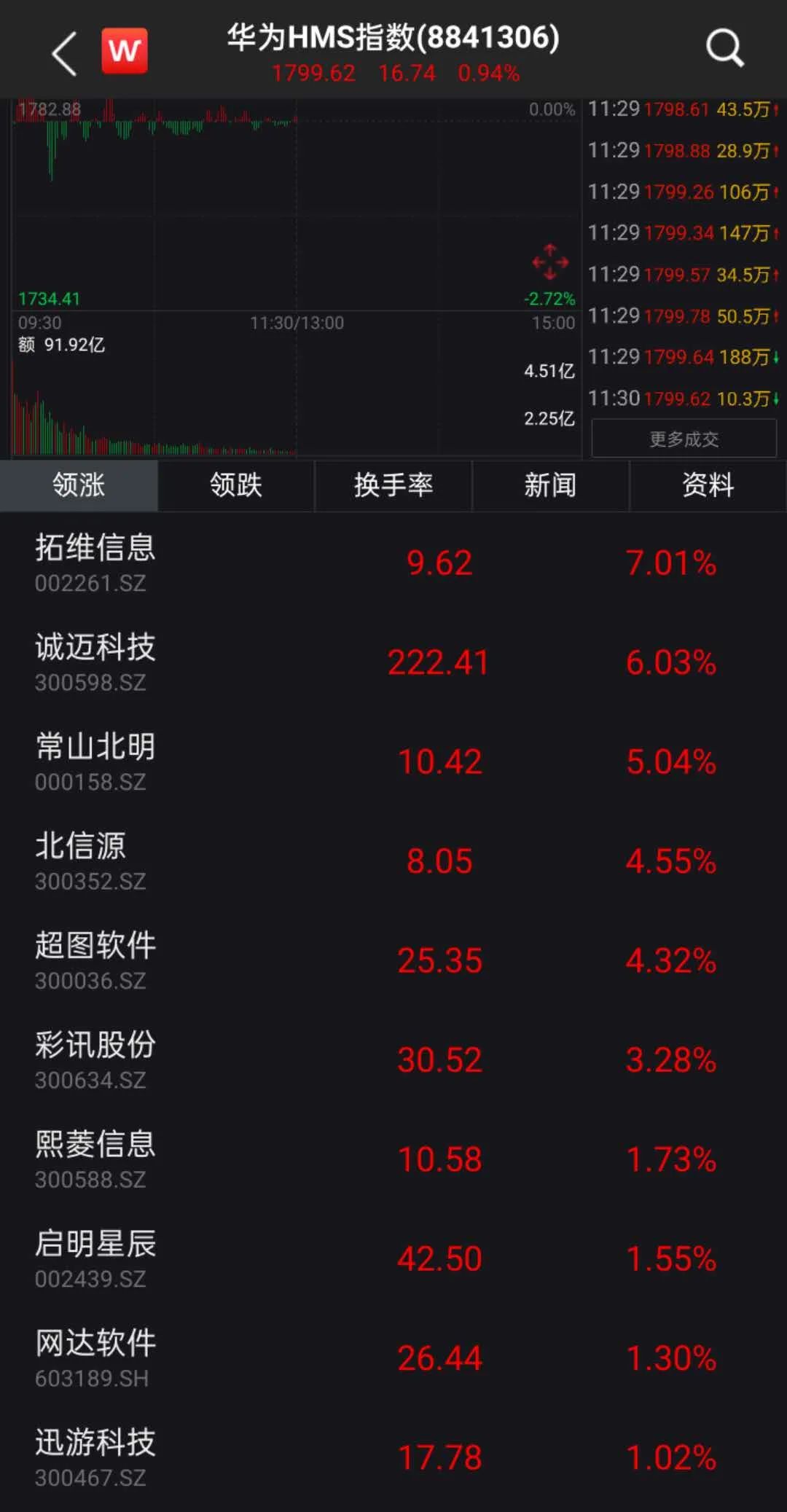
Task: Open stock 诚迈科技 300598.SZ
Action: click(x=393, y=662)
